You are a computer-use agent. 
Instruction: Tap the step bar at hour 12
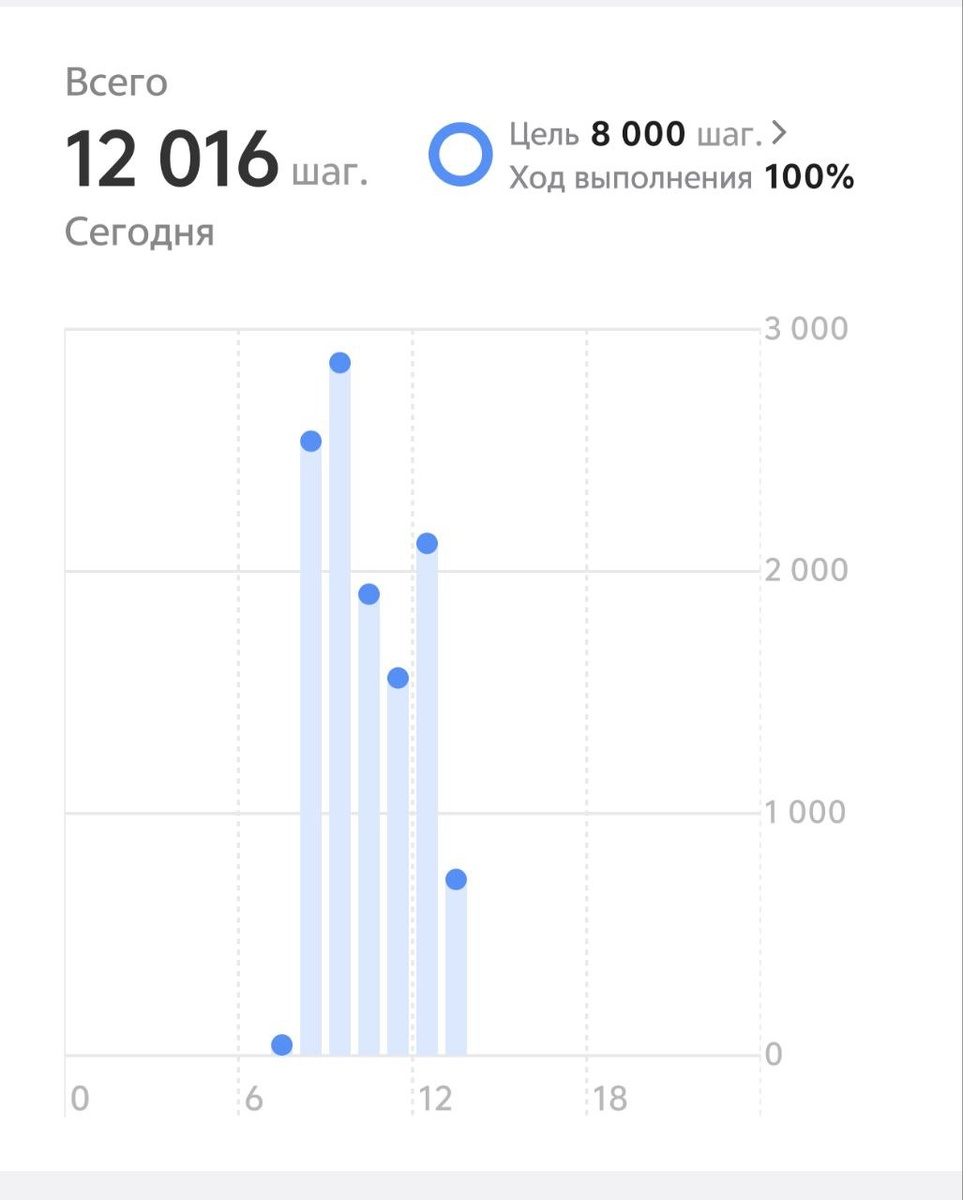click(x=427, y=798)
